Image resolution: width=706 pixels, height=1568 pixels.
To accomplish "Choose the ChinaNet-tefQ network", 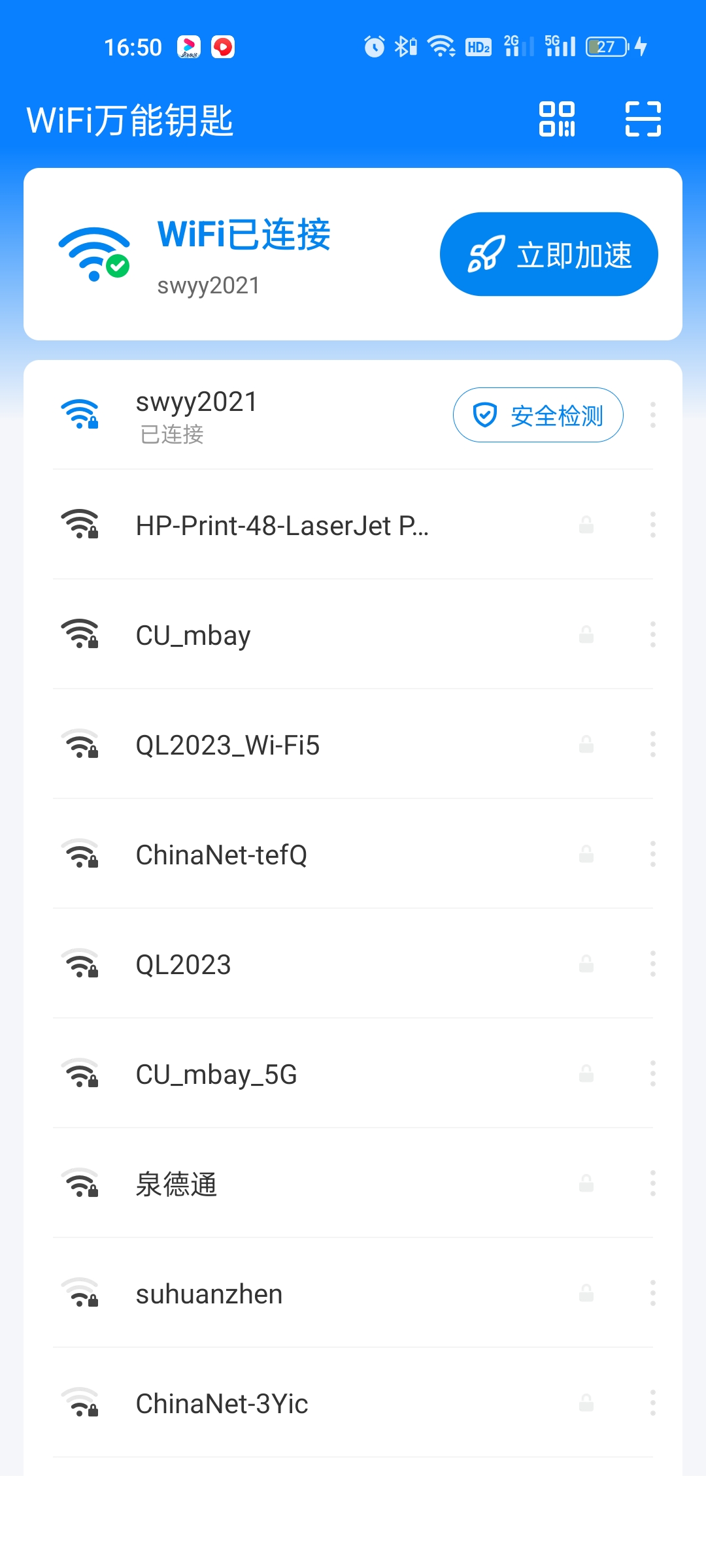I will click(x=221, y=855).
